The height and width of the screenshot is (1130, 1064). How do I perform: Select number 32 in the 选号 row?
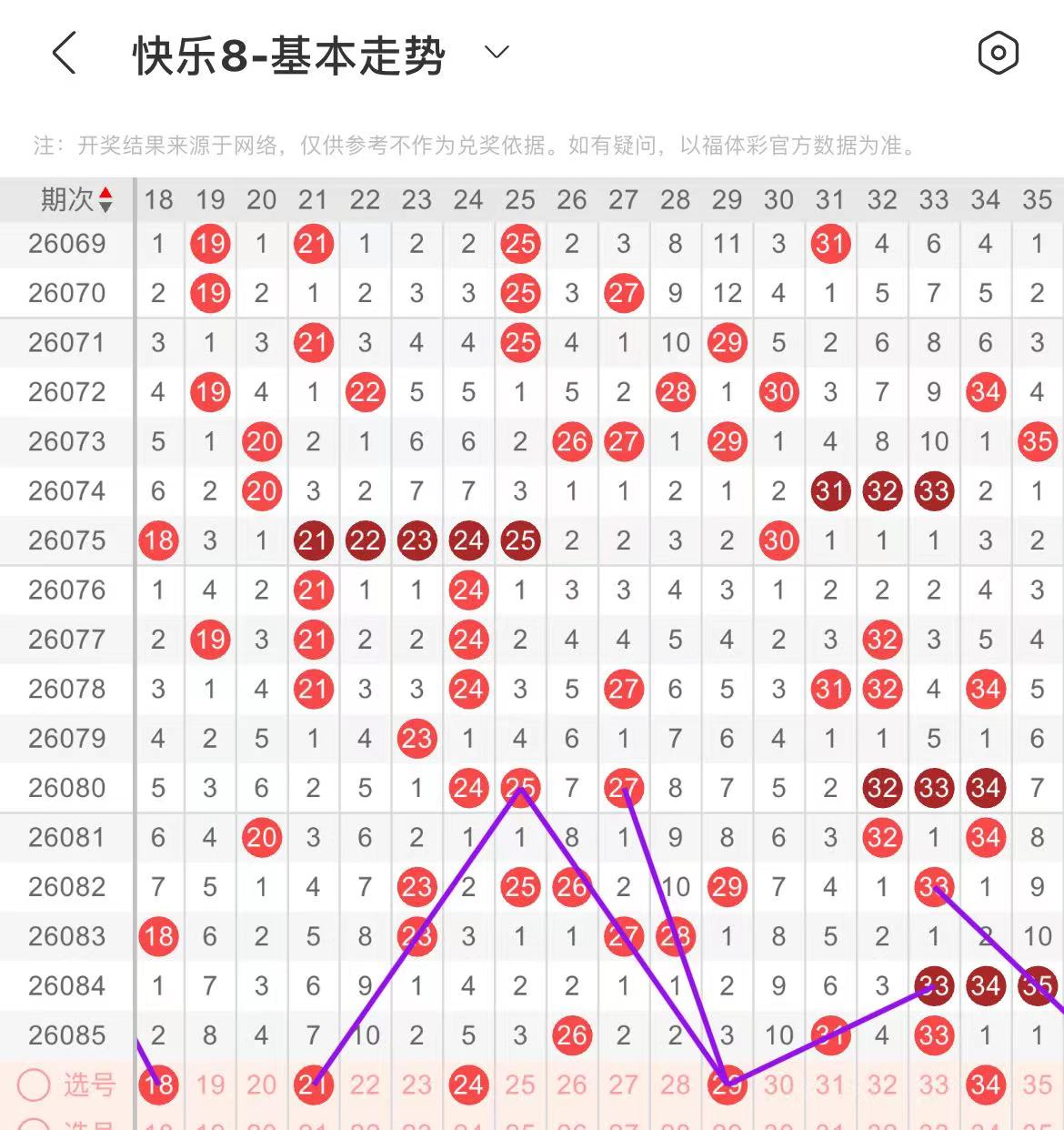[882, 1085]
